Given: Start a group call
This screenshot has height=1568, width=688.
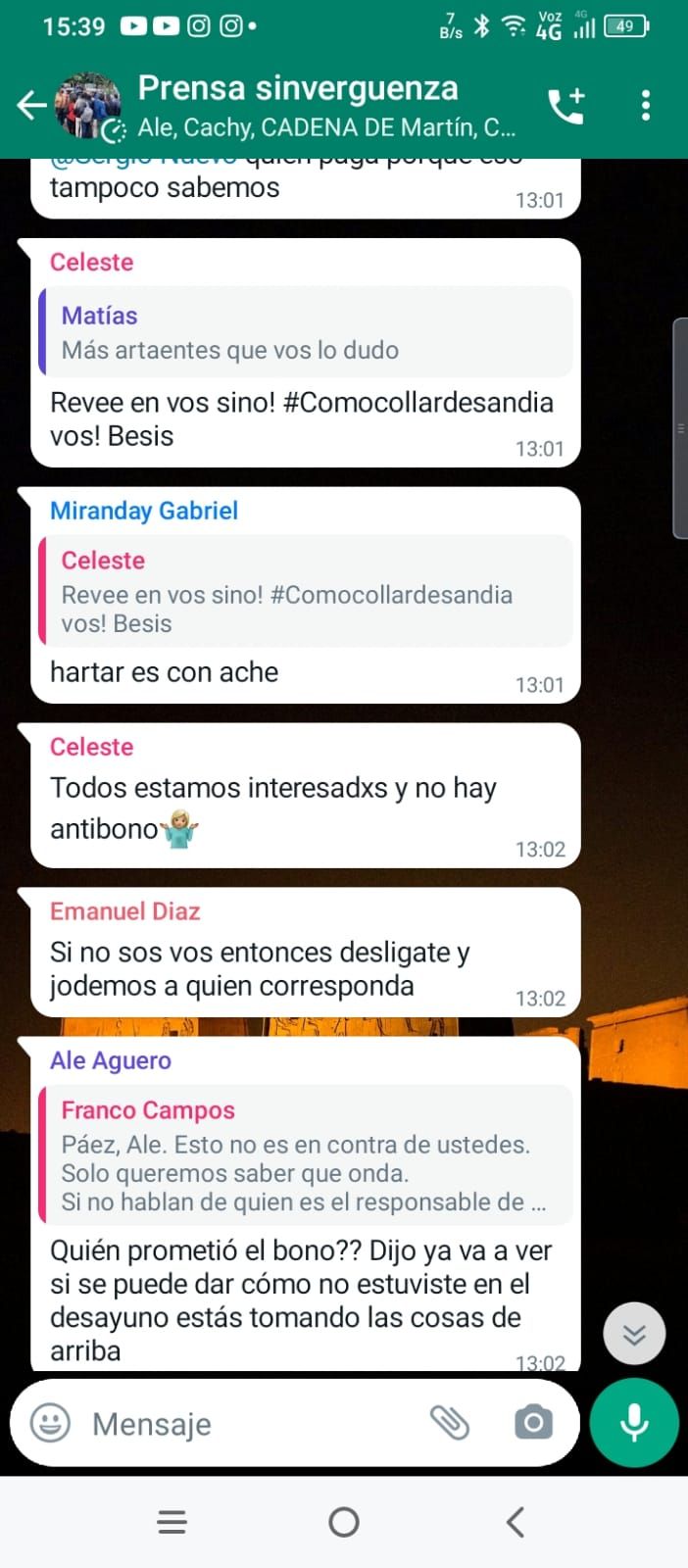Looking at the screenshot, I should 566,105.
